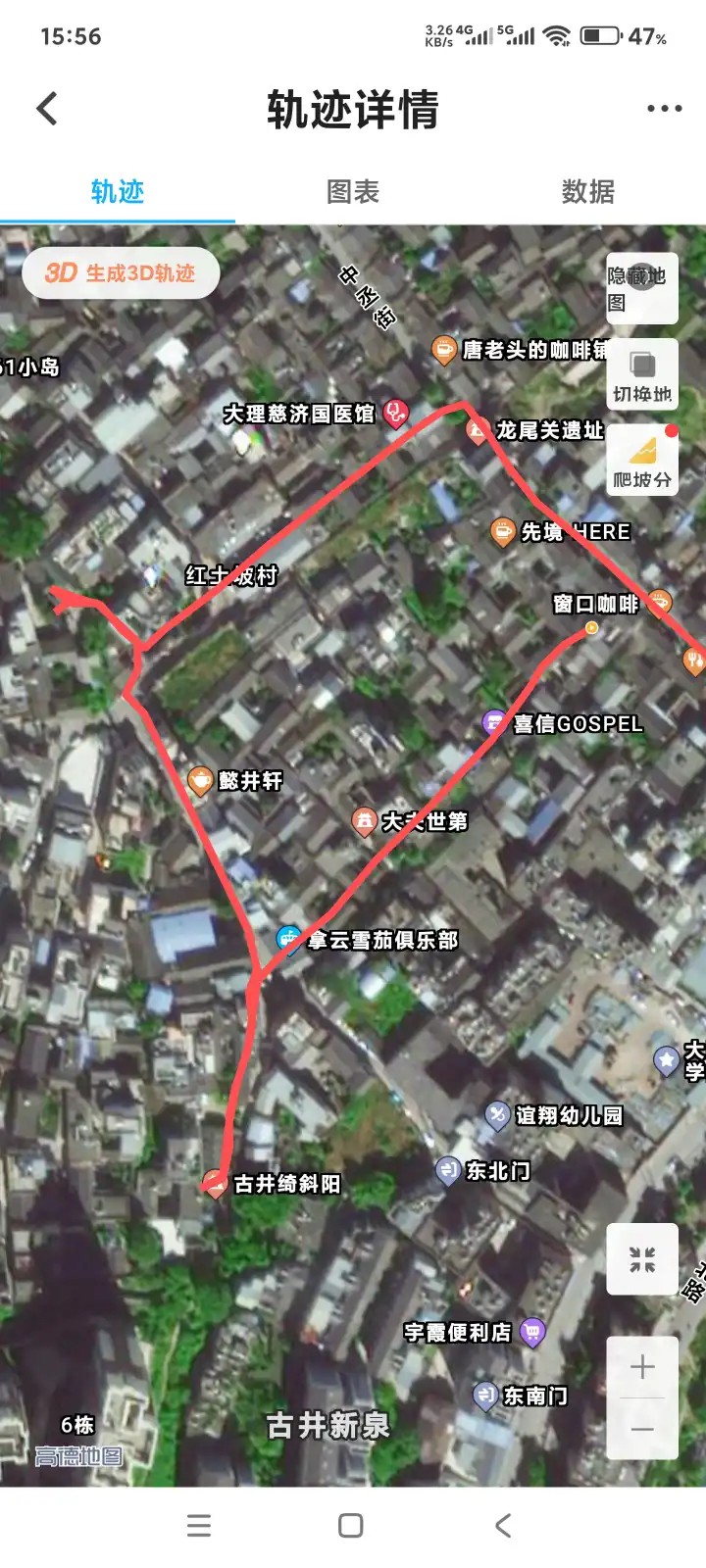Open the three-dot overflow menu

[x=664, y=109]
